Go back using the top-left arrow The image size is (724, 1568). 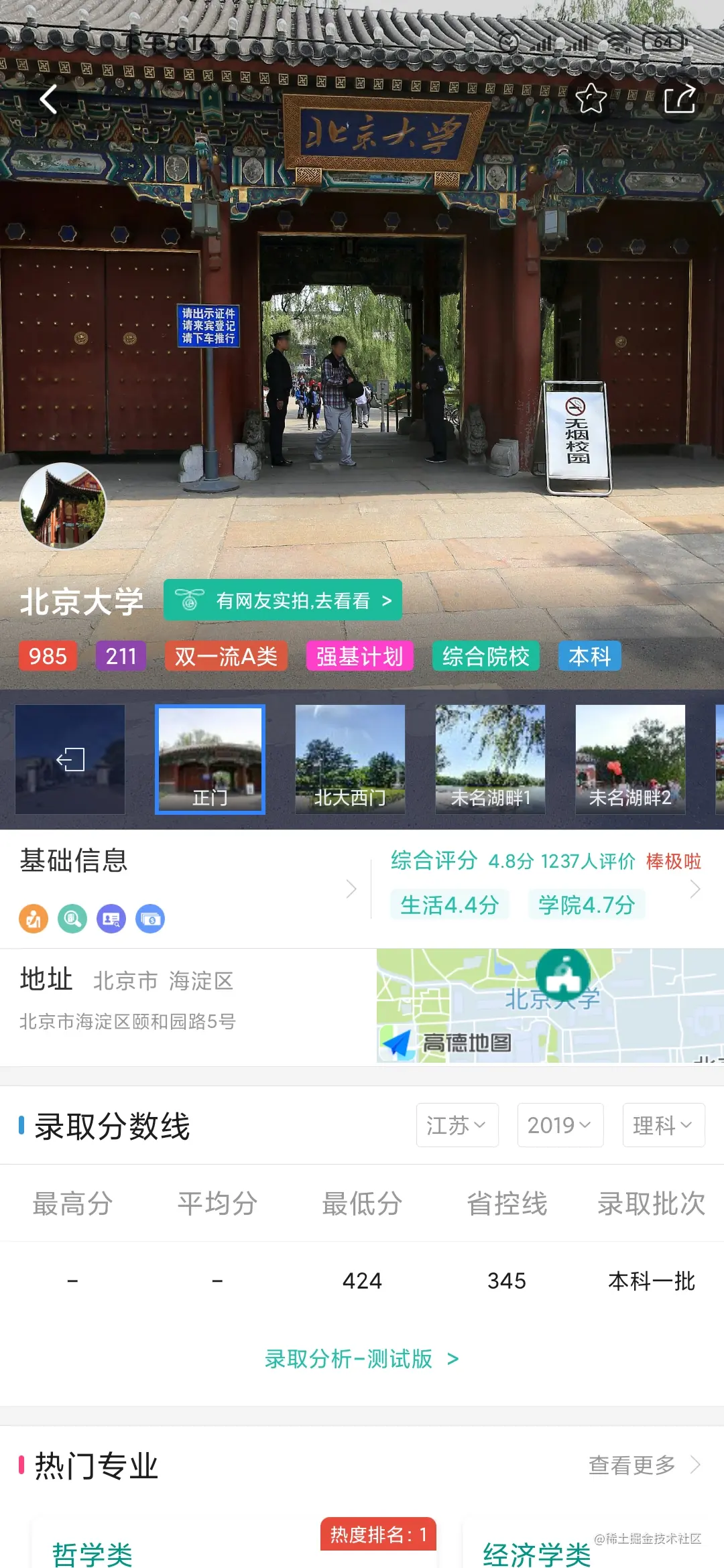48,100
